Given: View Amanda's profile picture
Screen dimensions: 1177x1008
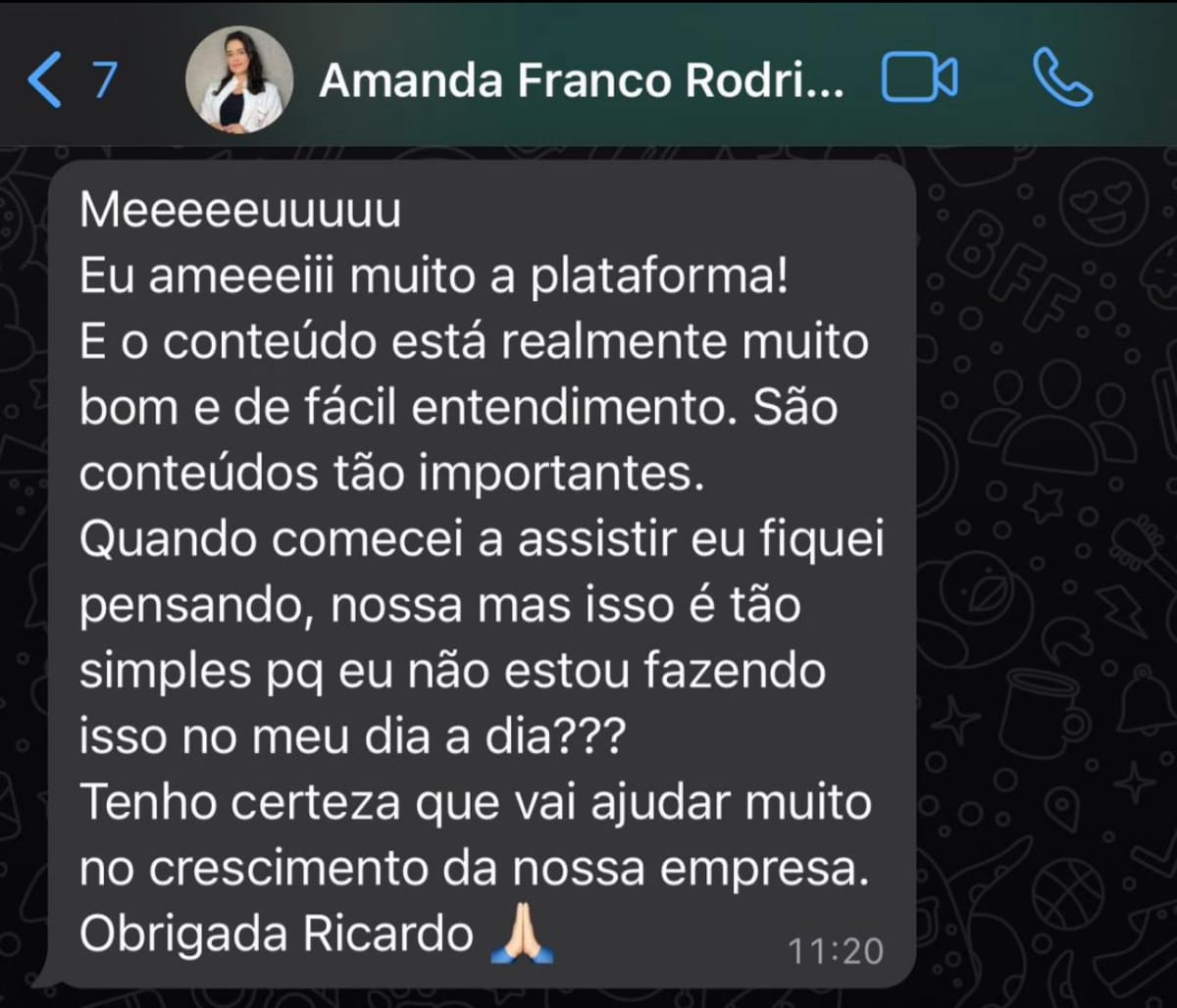Looking at the screenshot, I should click(x=239, y=80).
